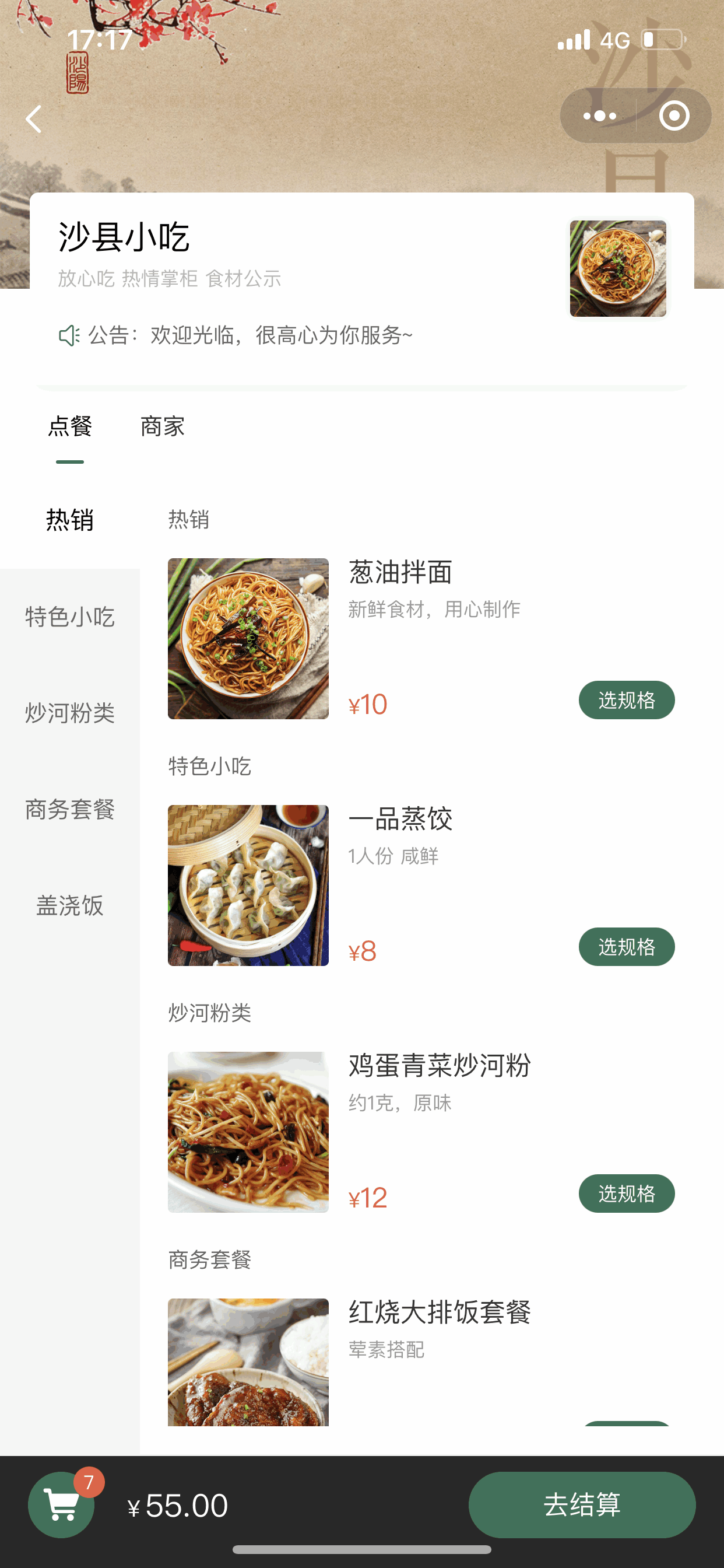View the 一品蒸饺 dish photo
This screenshot has width=724, height=1568.
point(248,885)
